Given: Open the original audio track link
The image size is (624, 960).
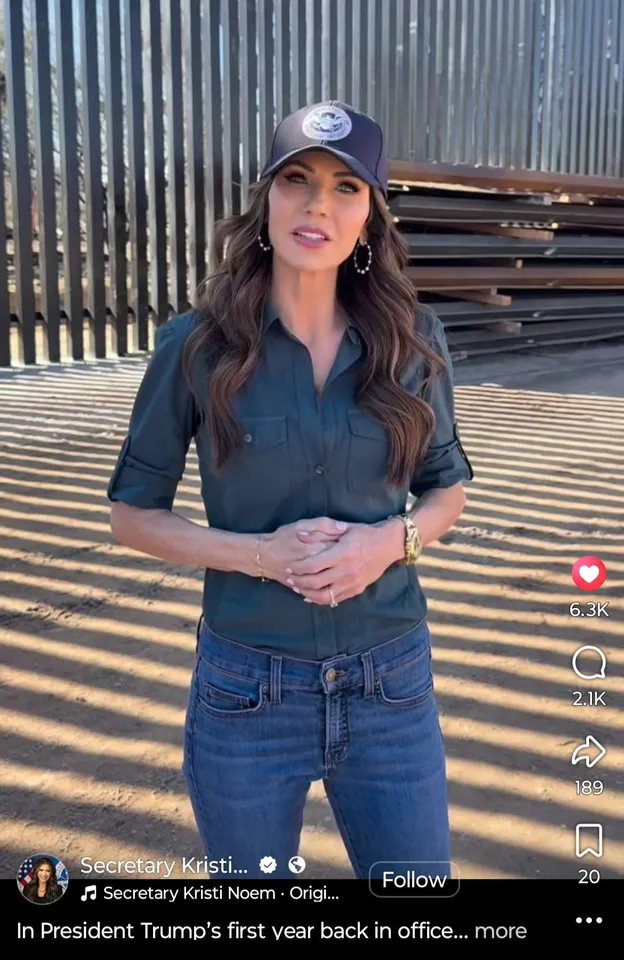Looking at the screenshot, I should [220, 893].
